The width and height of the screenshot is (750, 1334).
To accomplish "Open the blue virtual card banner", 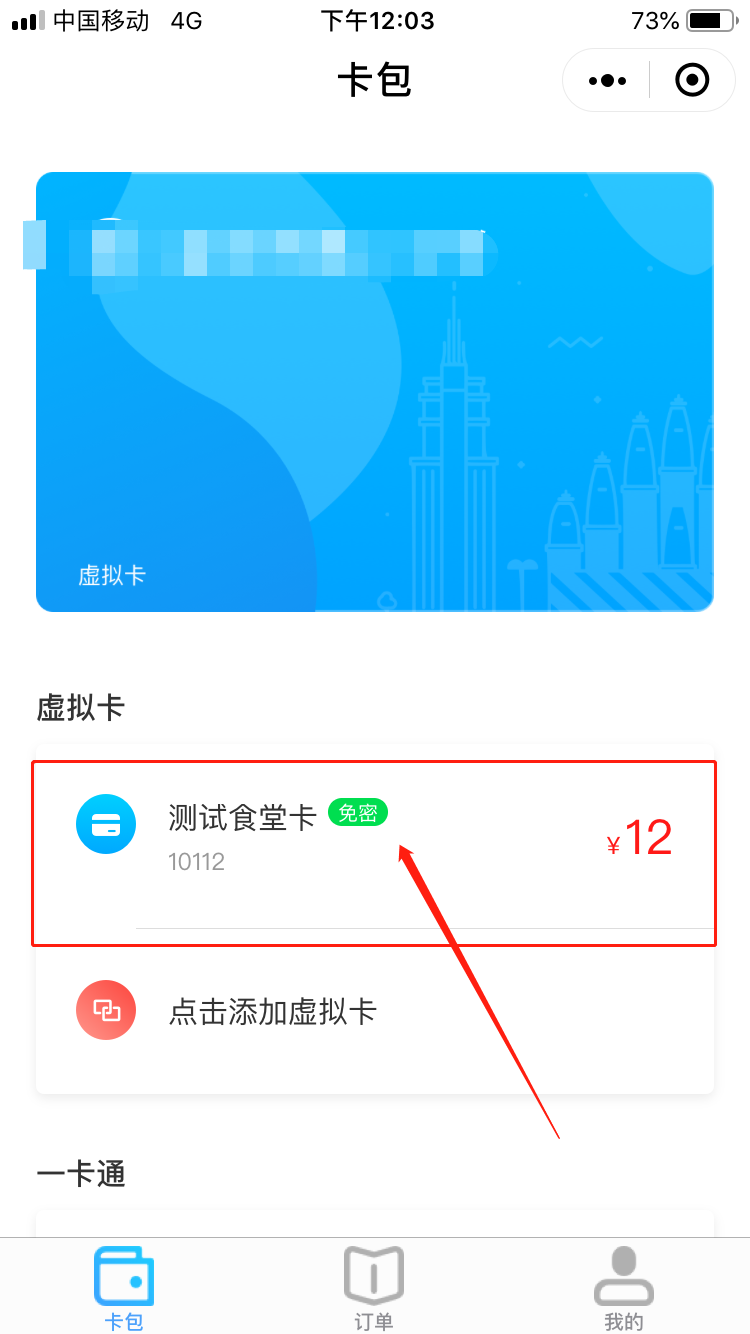I will tap(374, 391).
